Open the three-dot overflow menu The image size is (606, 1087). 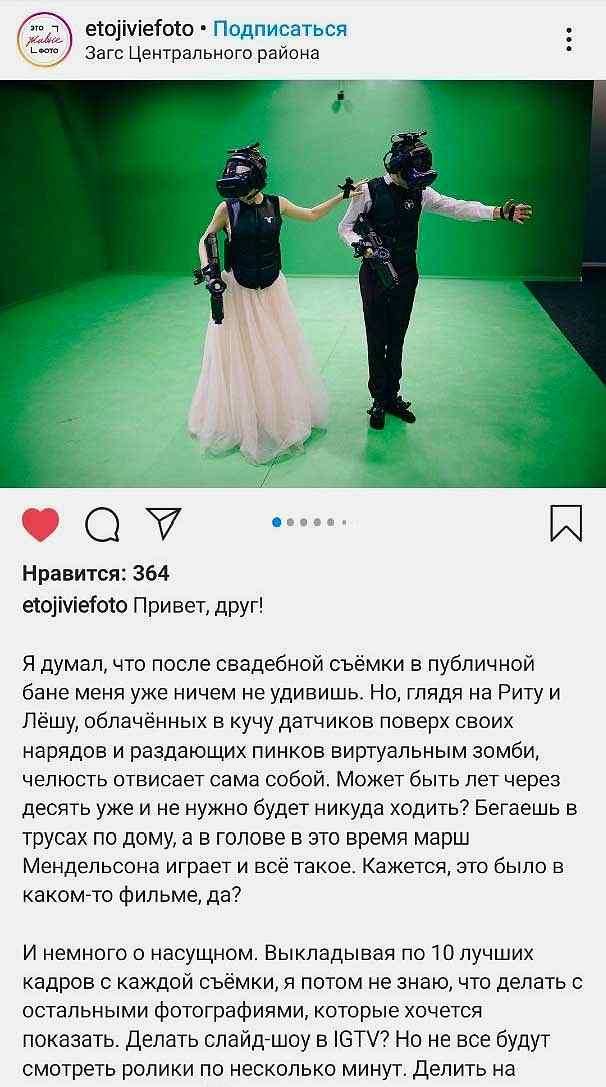(x=569, y=40)
